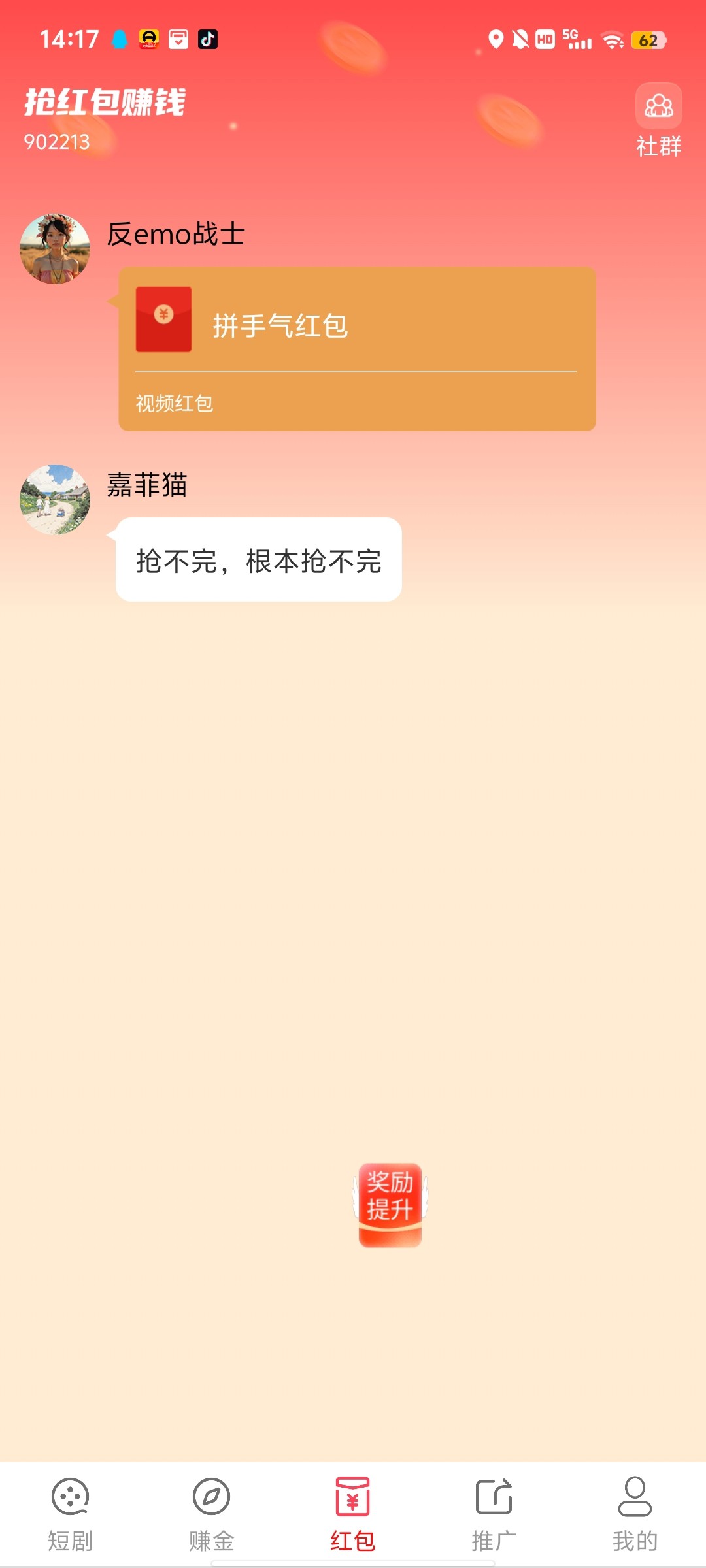The height and width of the screenshot is (1568, 706).
Task: View 嘉菲猫's avatar profile
Action: tap(56, 500)
